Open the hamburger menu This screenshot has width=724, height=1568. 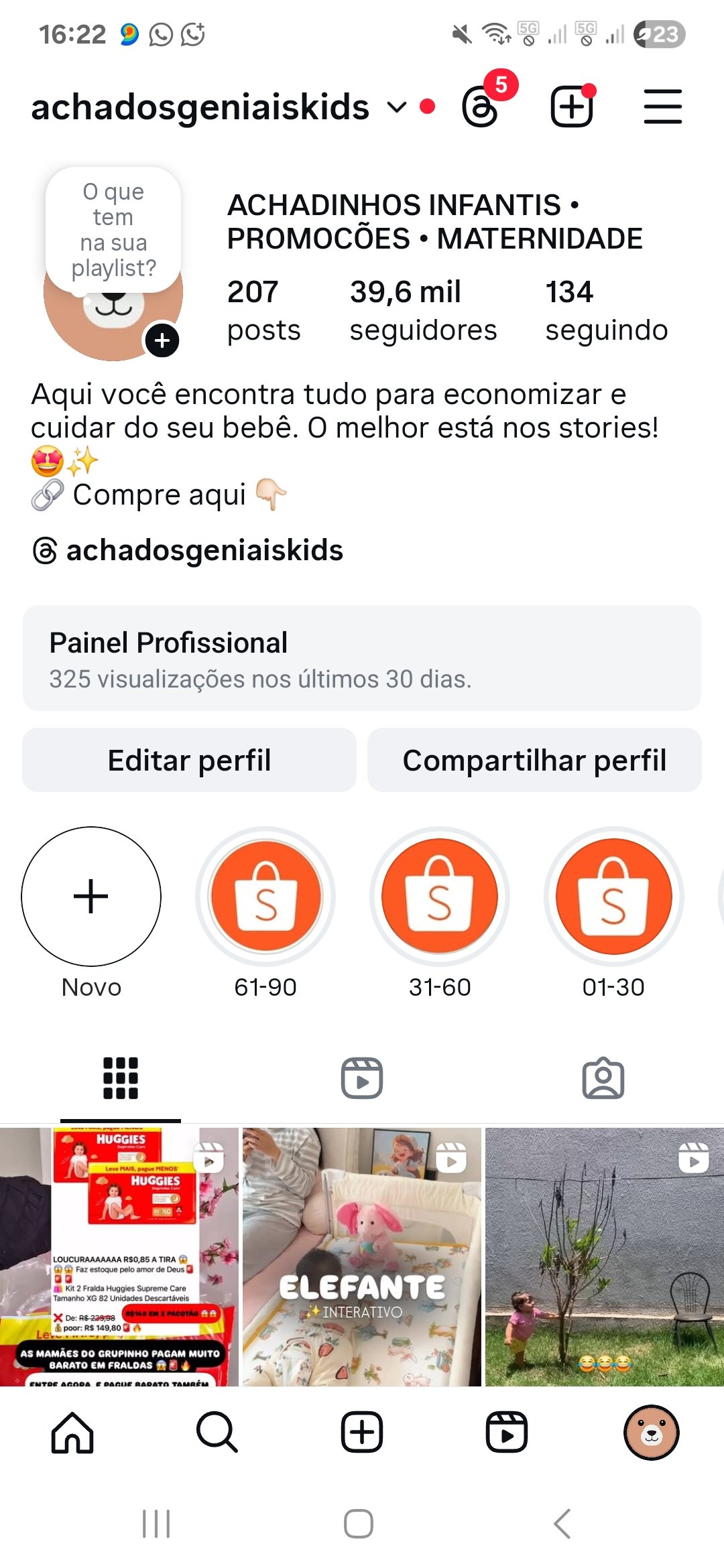point(662,107)
